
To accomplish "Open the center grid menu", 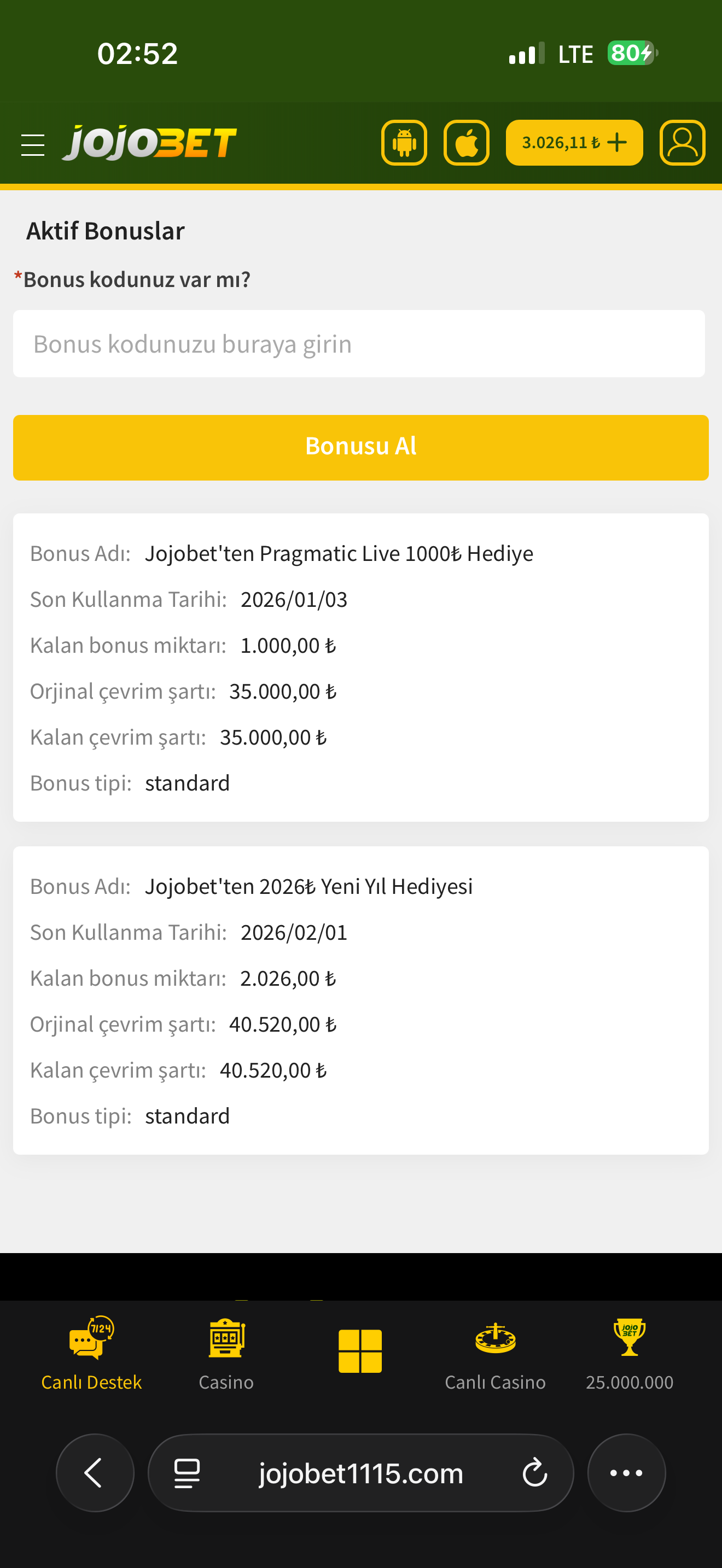I will click(360, 1351).
